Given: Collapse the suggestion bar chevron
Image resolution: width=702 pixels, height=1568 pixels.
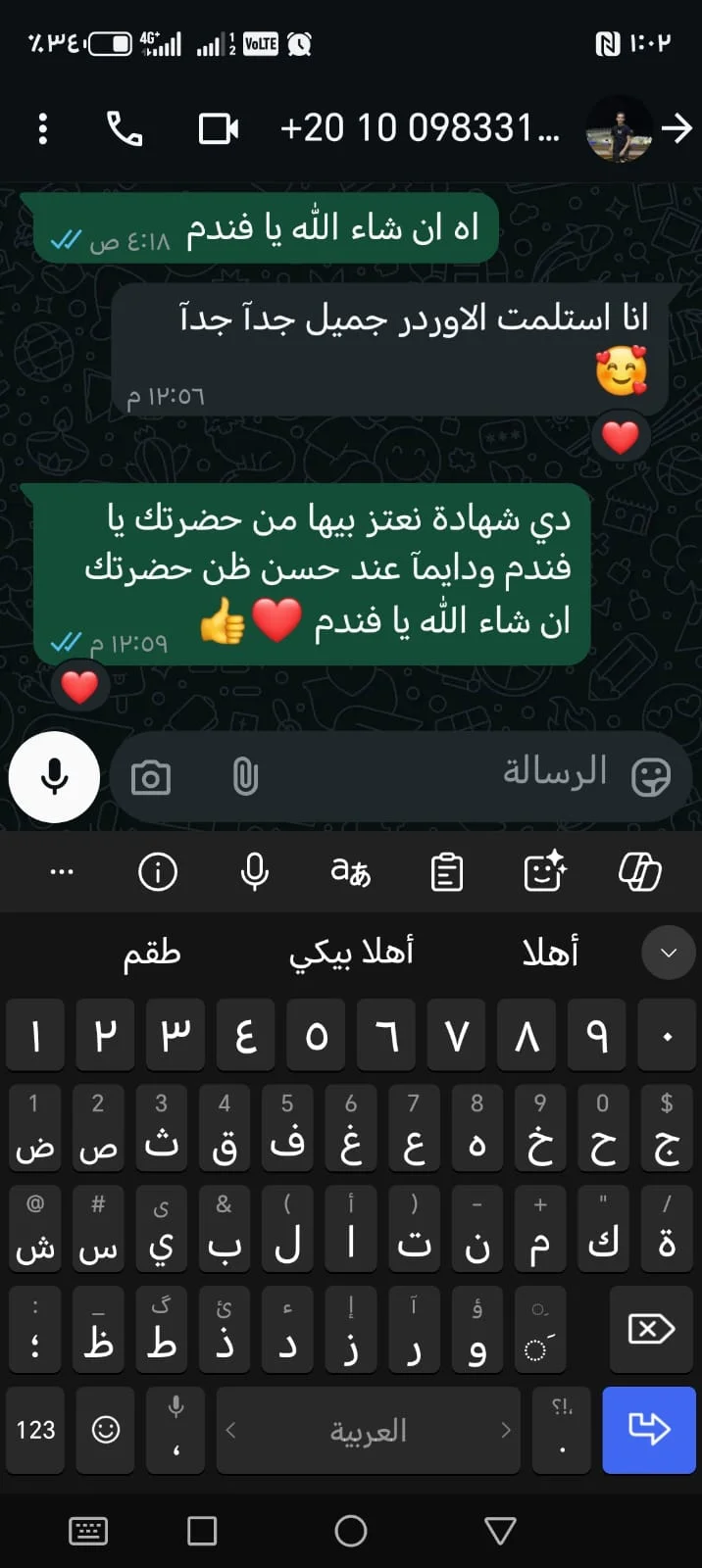Looking at the screenshot, I should [669, 953].
